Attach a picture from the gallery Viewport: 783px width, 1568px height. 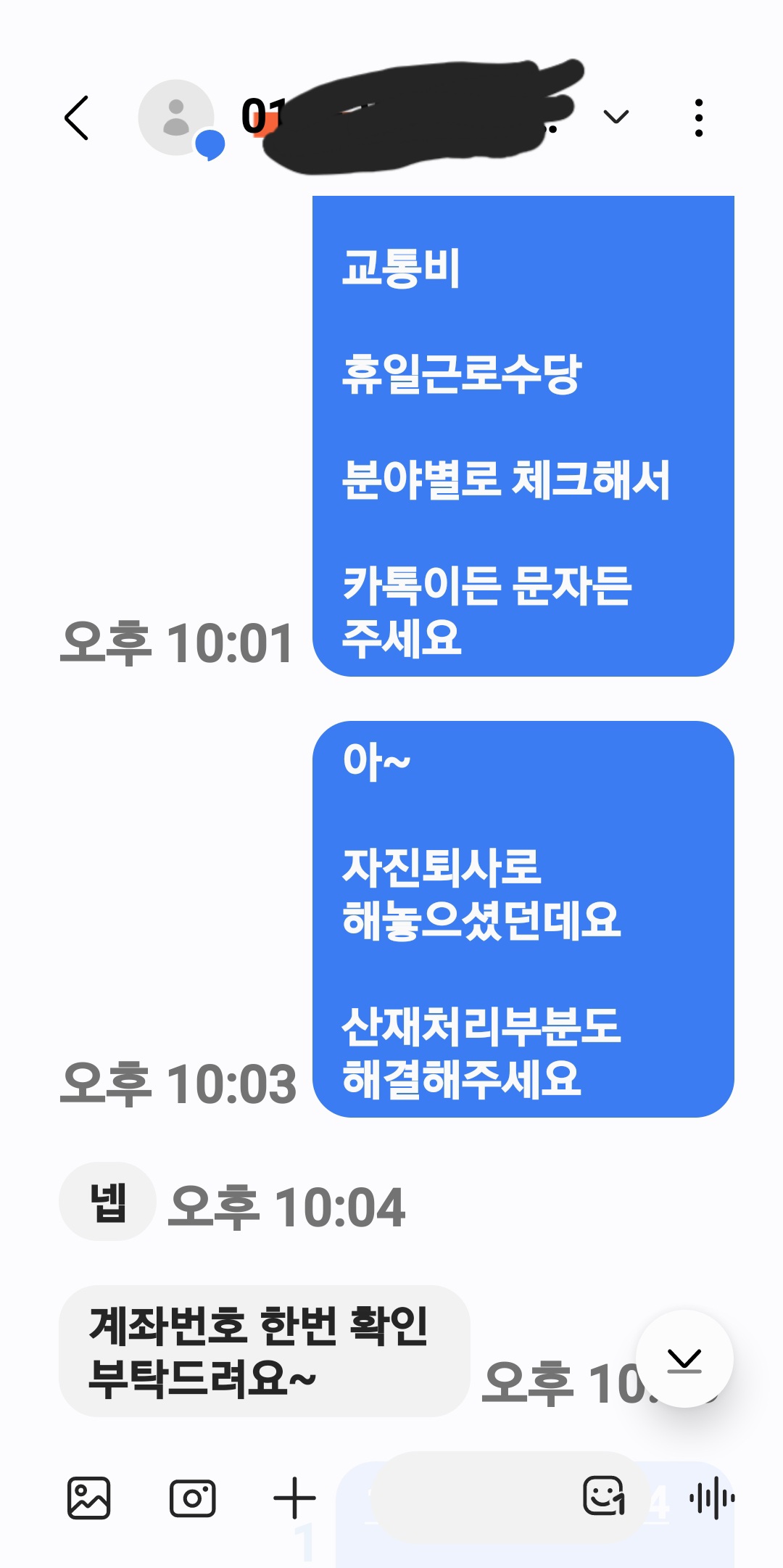[x=88, y=1498]
